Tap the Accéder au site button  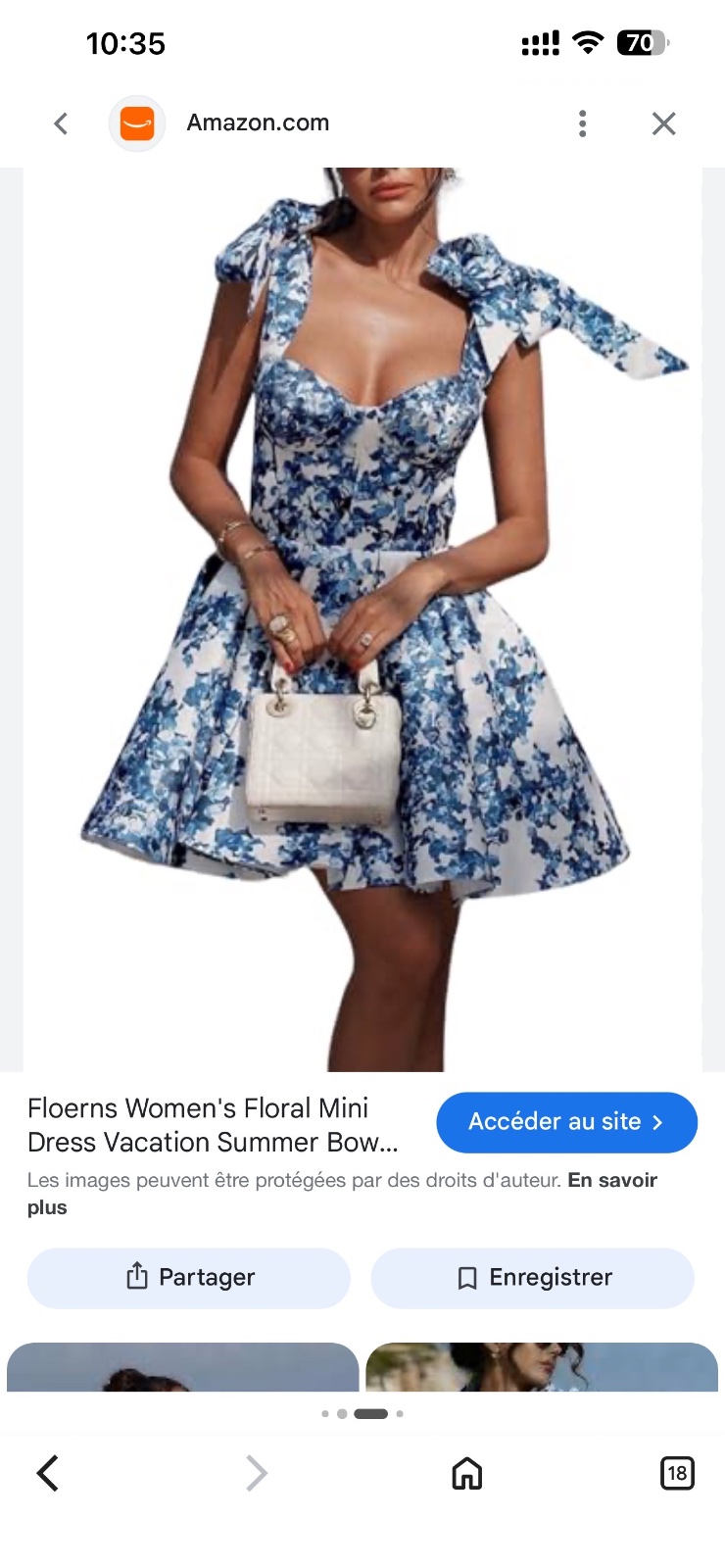point(566,1122)
